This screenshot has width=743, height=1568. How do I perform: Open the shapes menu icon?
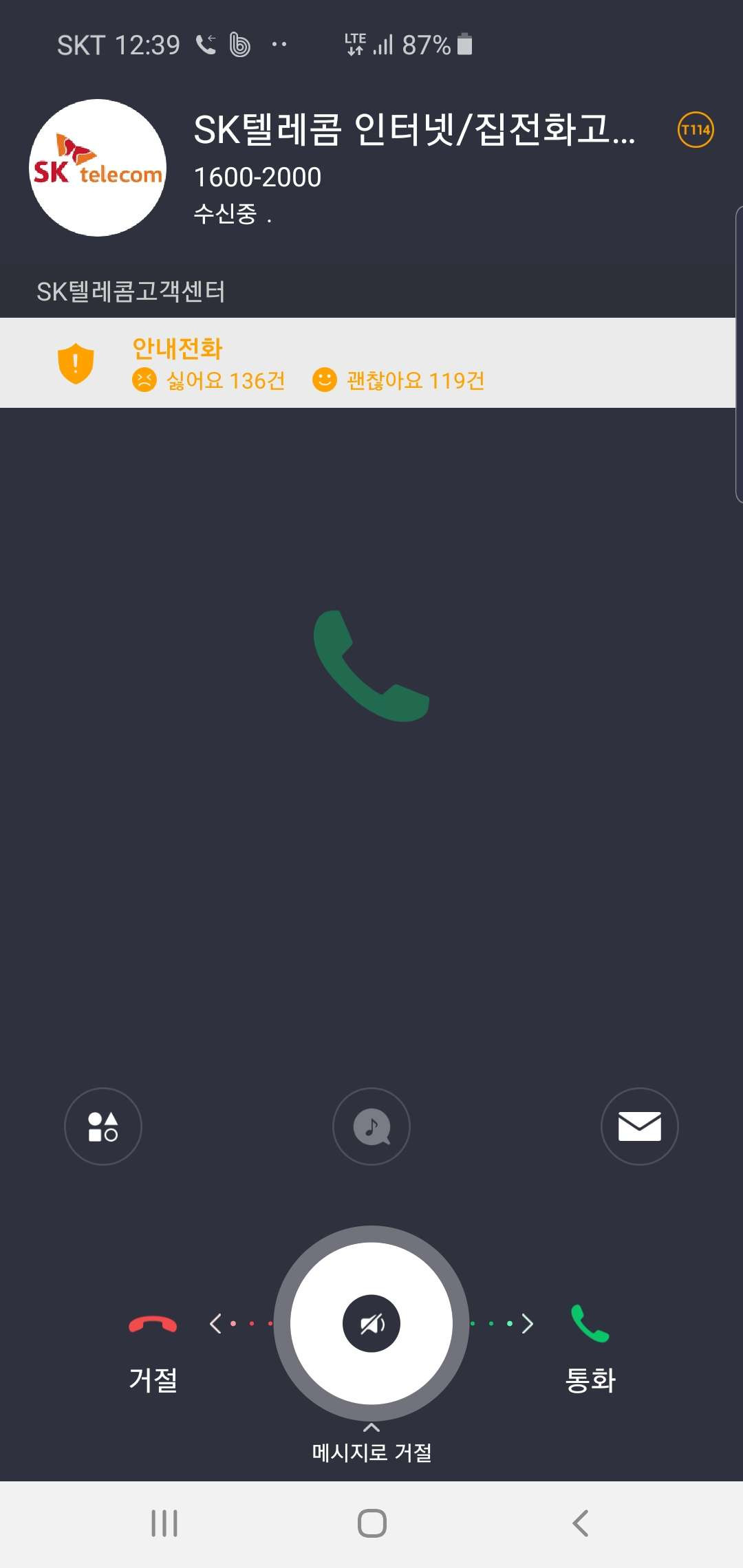point(103,1126)
